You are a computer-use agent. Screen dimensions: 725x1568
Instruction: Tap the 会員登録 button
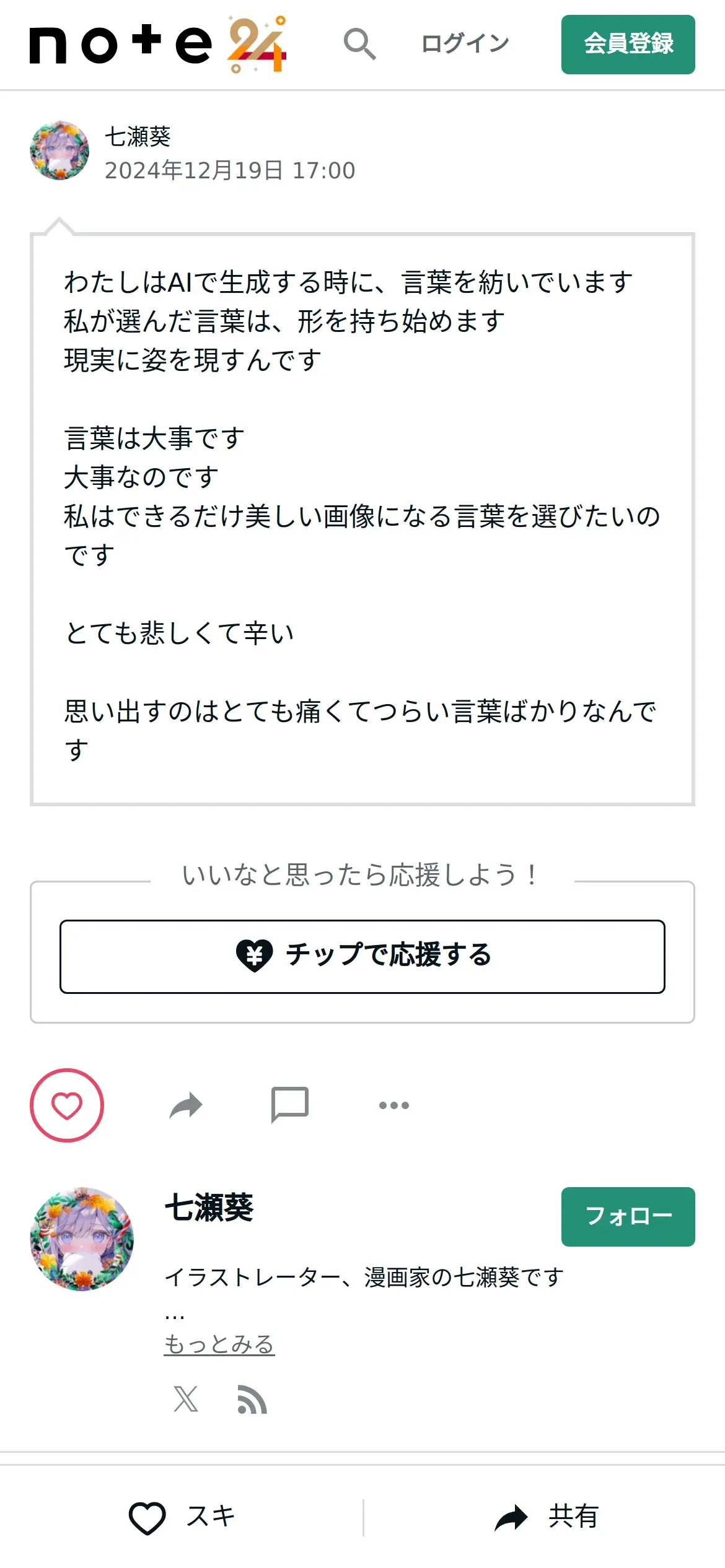coord(628,45)
